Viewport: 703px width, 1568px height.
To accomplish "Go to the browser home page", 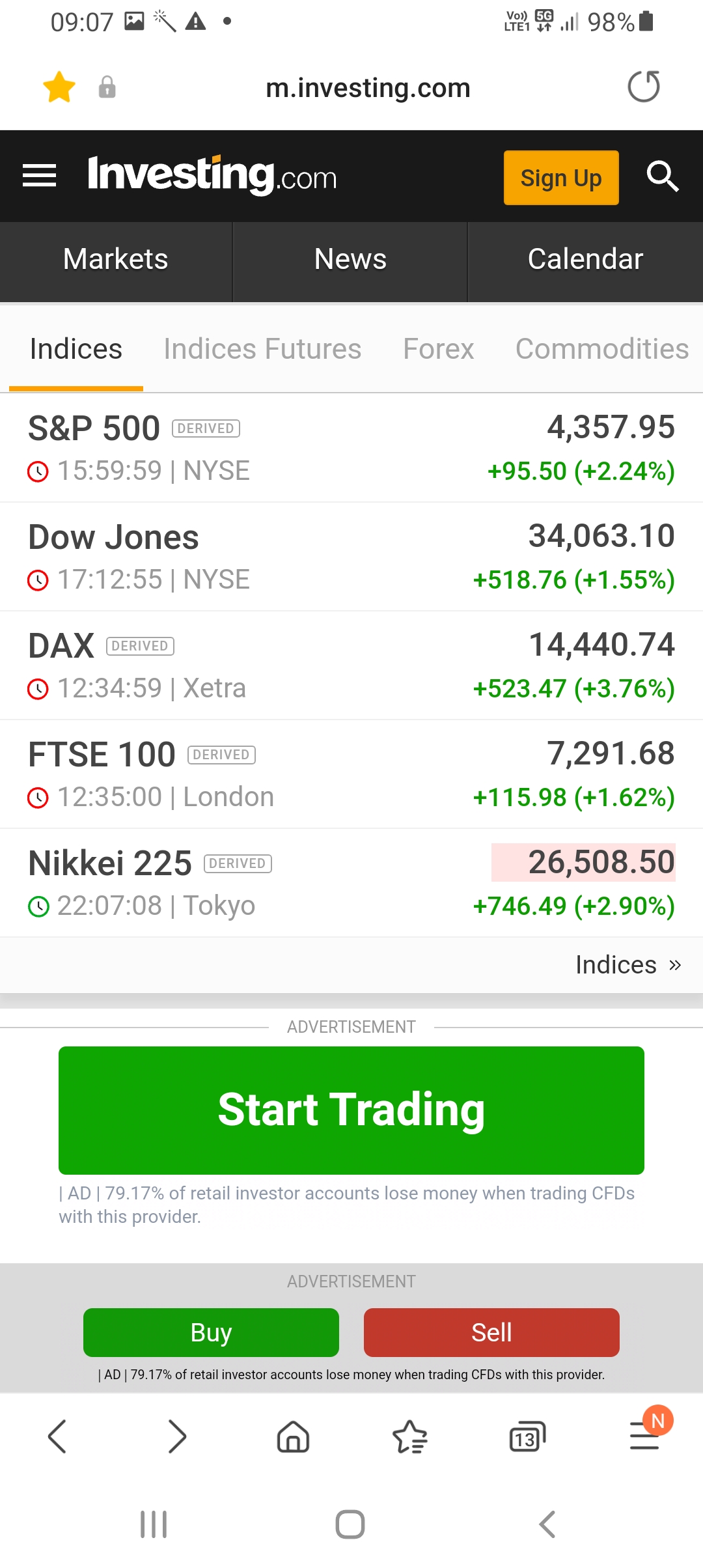I will coord(293,1436).
